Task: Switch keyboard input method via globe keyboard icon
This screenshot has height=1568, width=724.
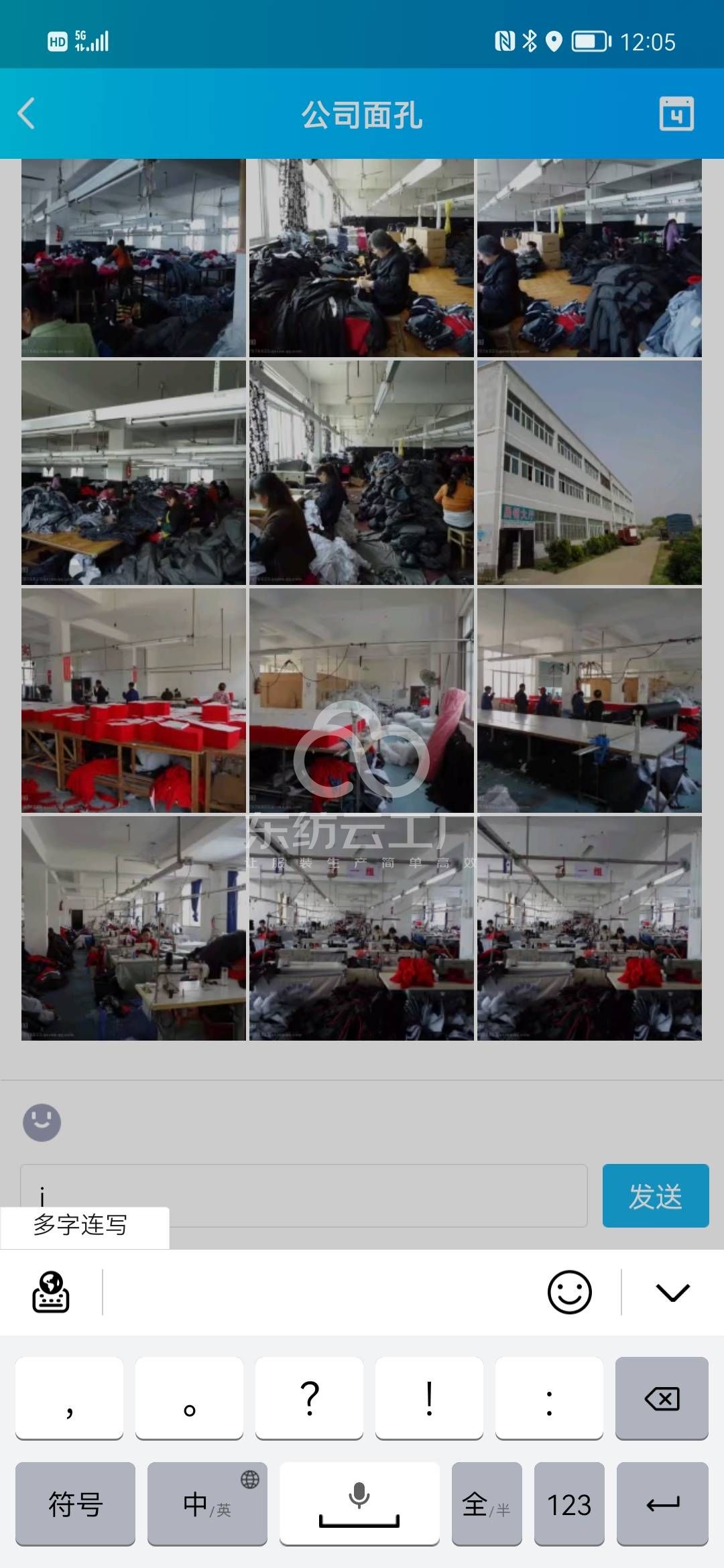Action: tap(51, 1292)
